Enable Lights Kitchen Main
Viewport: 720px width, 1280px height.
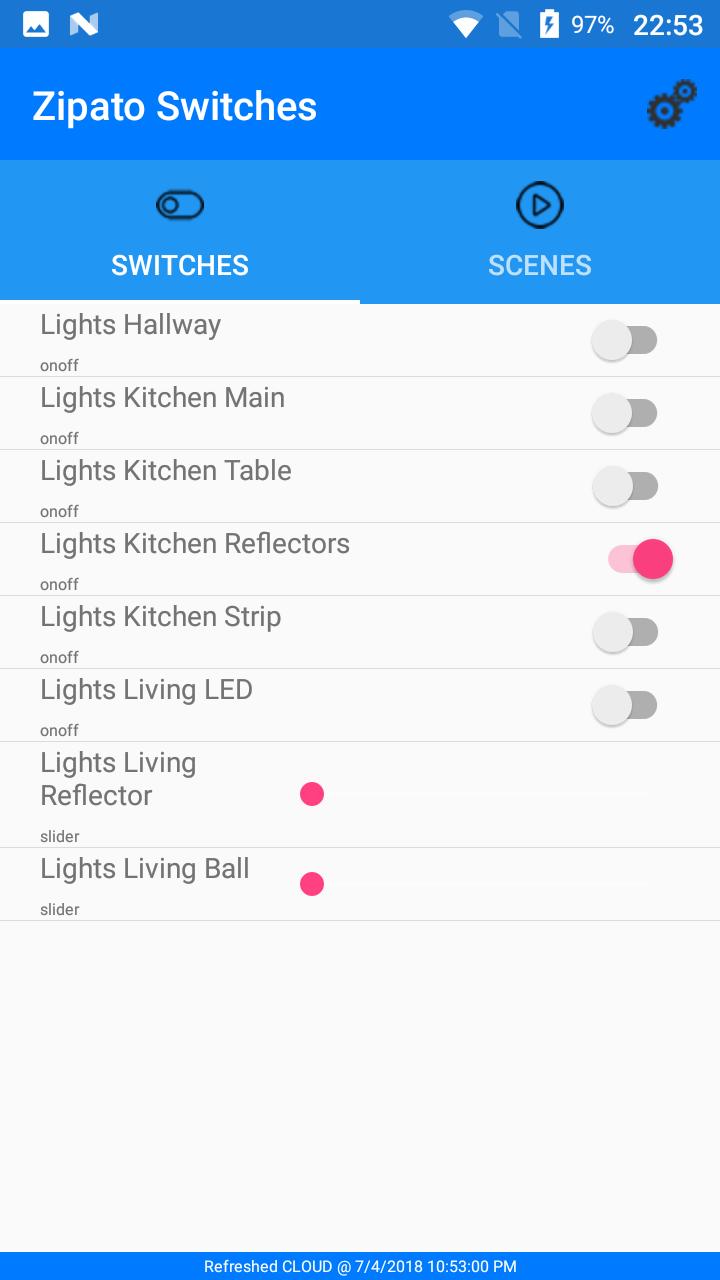(x=624, y=413)
